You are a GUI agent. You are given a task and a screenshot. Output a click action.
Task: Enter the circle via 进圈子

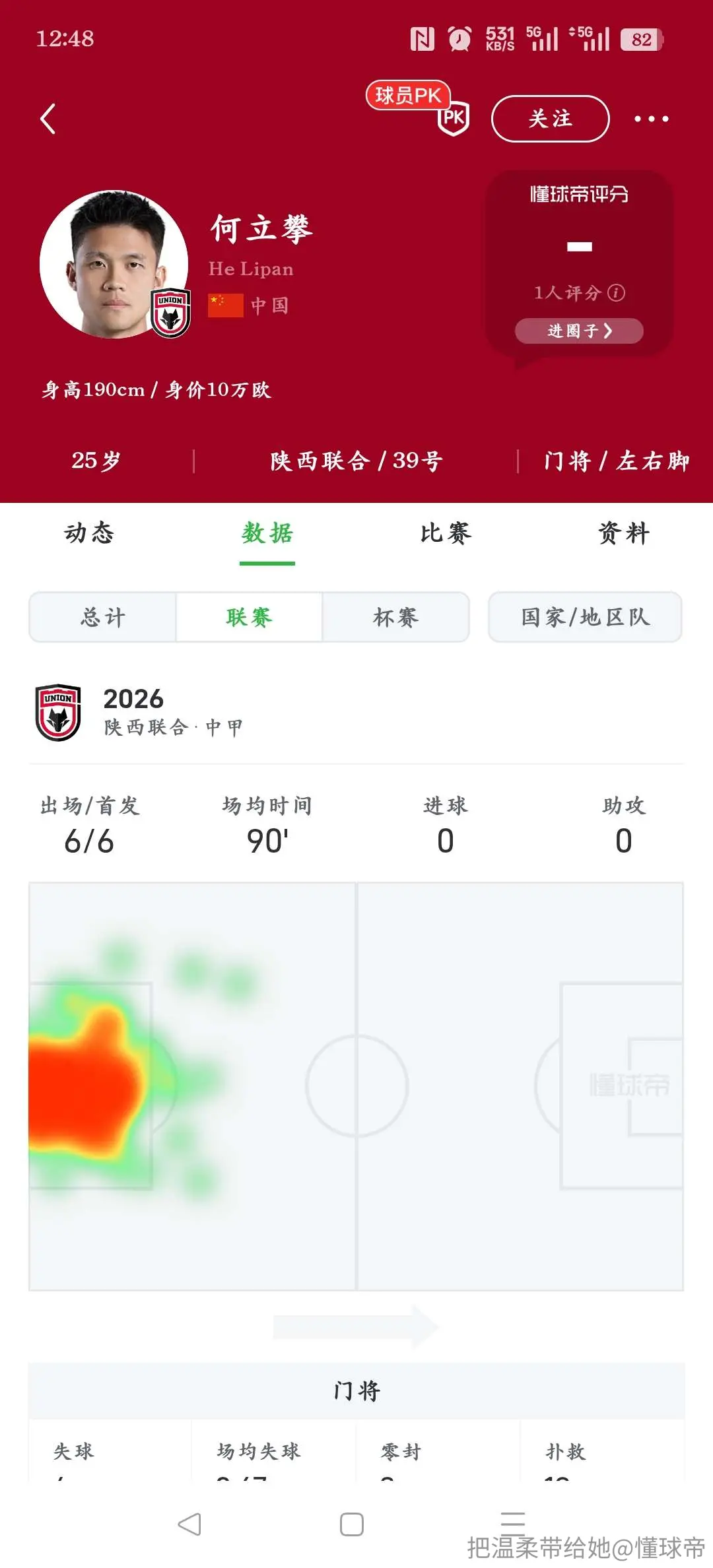pos(579,331)
